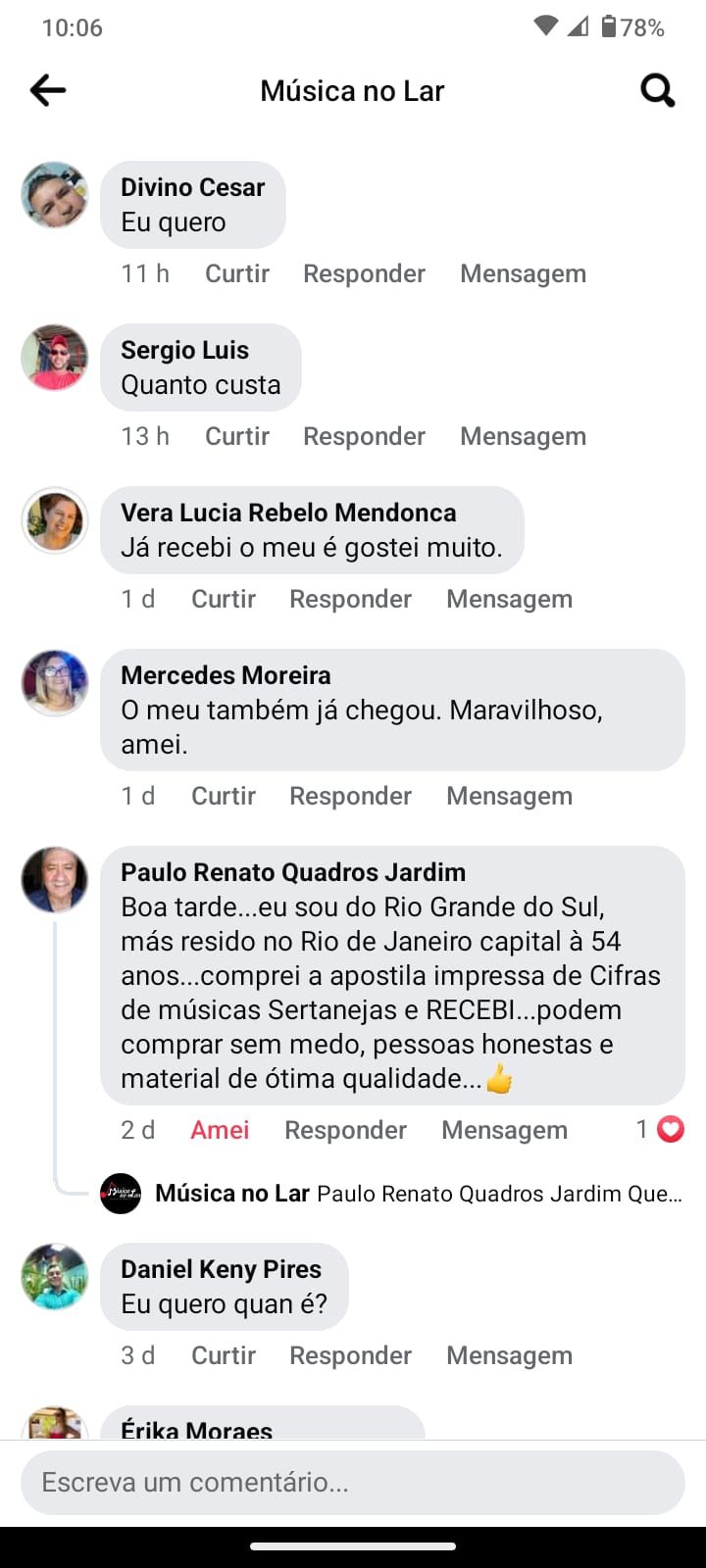View reactions on Paulo Renato's comment

pyautogui.click(x=659, y=1130)
